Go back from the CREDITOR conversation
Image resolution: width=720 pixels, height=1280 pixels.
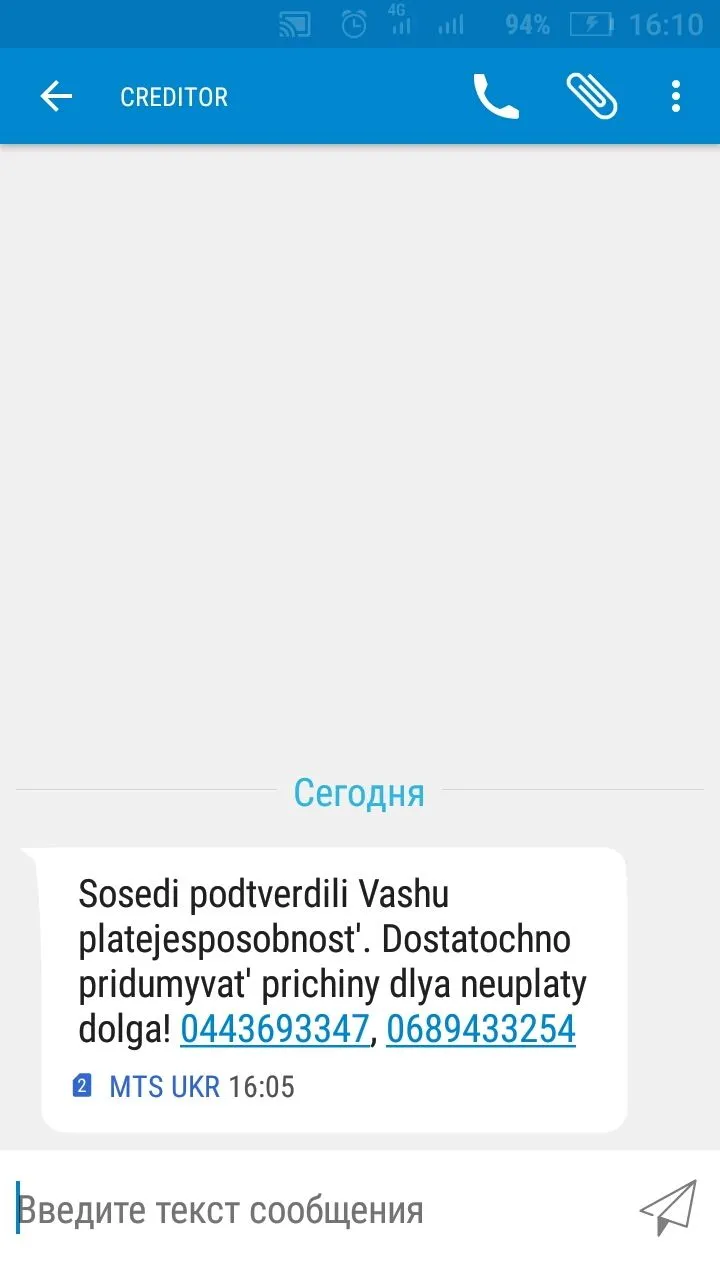[x=56, y=97]
